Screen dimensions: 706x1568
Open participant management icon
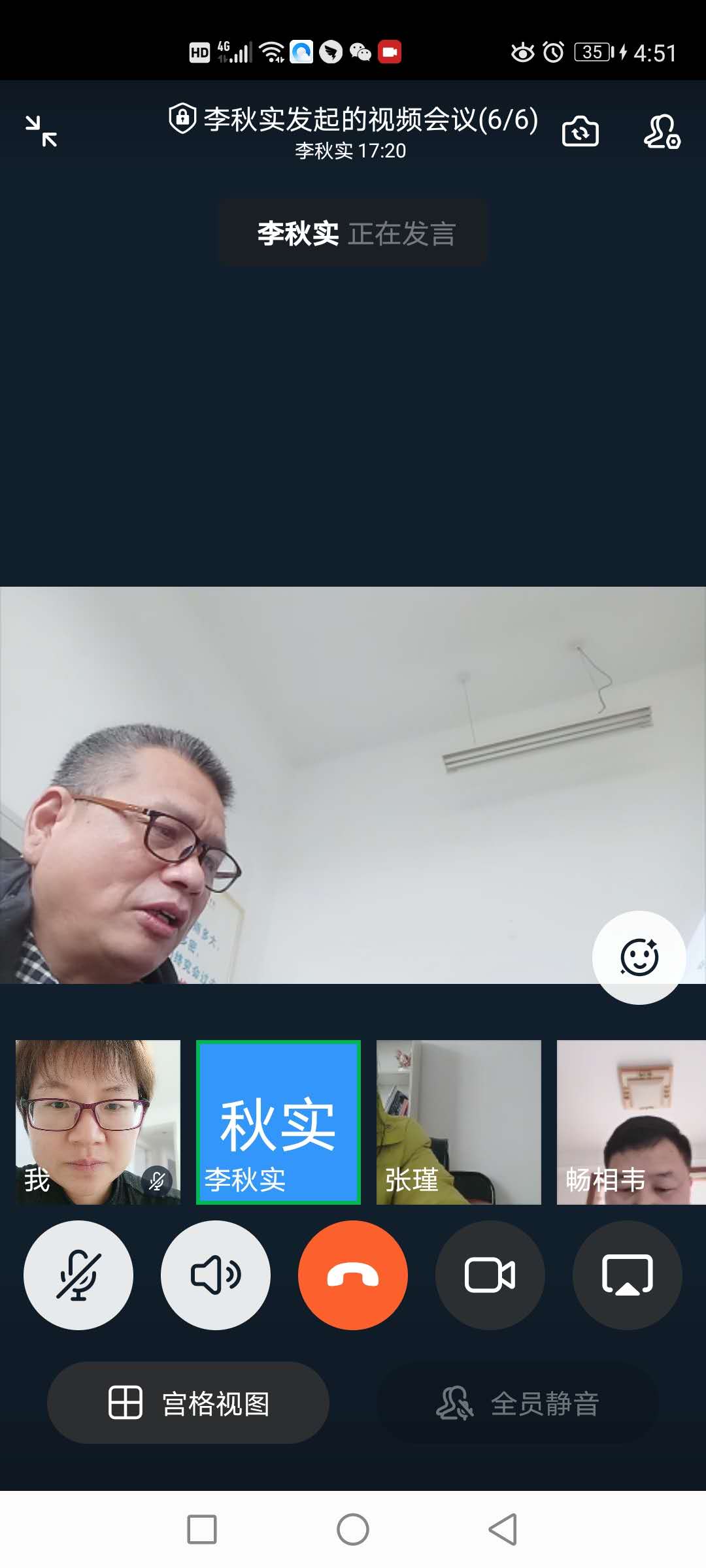pyautogui.click(x=662, y=131)
